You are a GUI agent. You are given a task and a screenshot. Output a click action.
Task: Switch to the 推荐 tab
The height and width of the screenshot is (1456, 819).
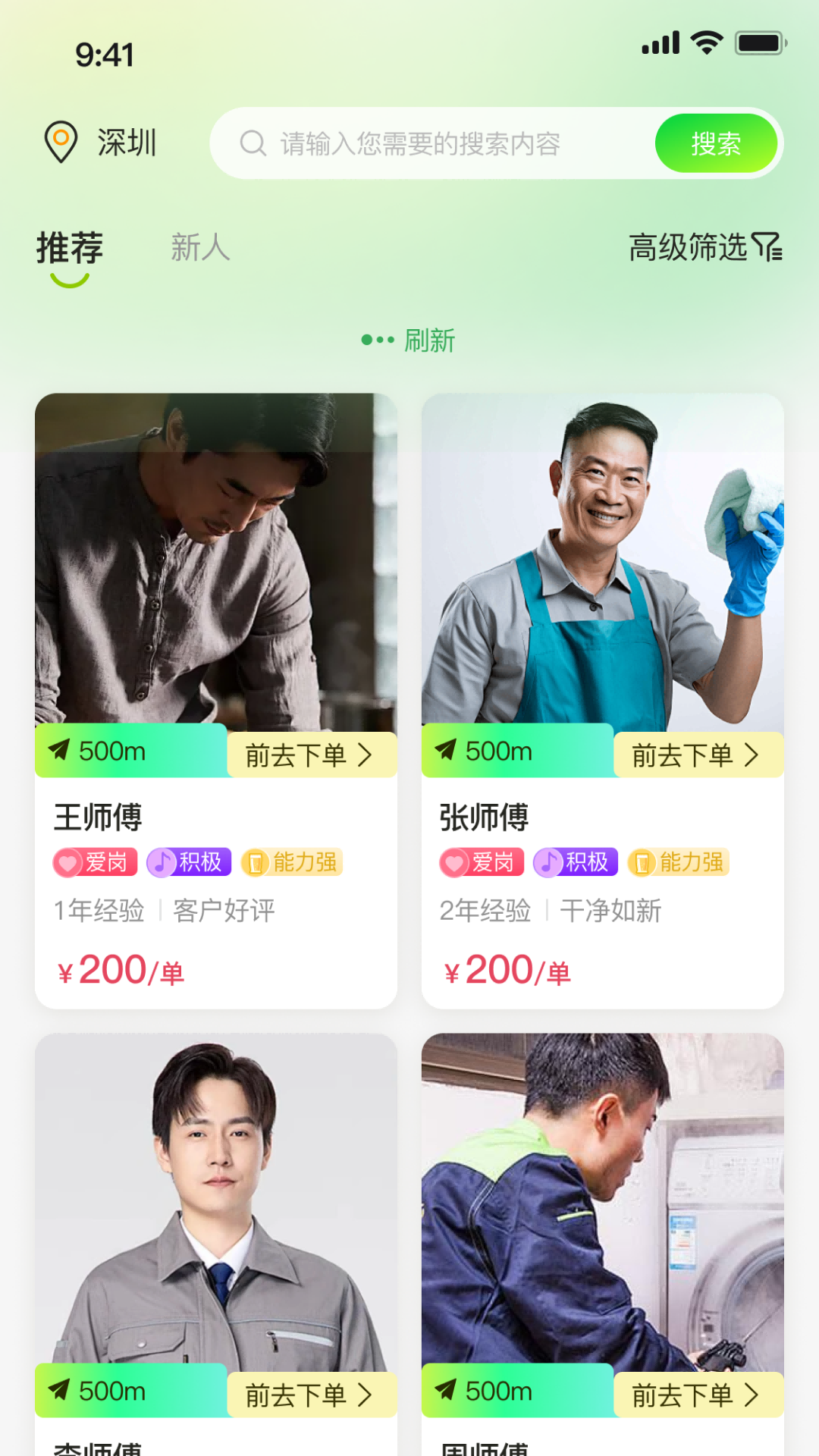pyautogui.click(x=70, y=249)
